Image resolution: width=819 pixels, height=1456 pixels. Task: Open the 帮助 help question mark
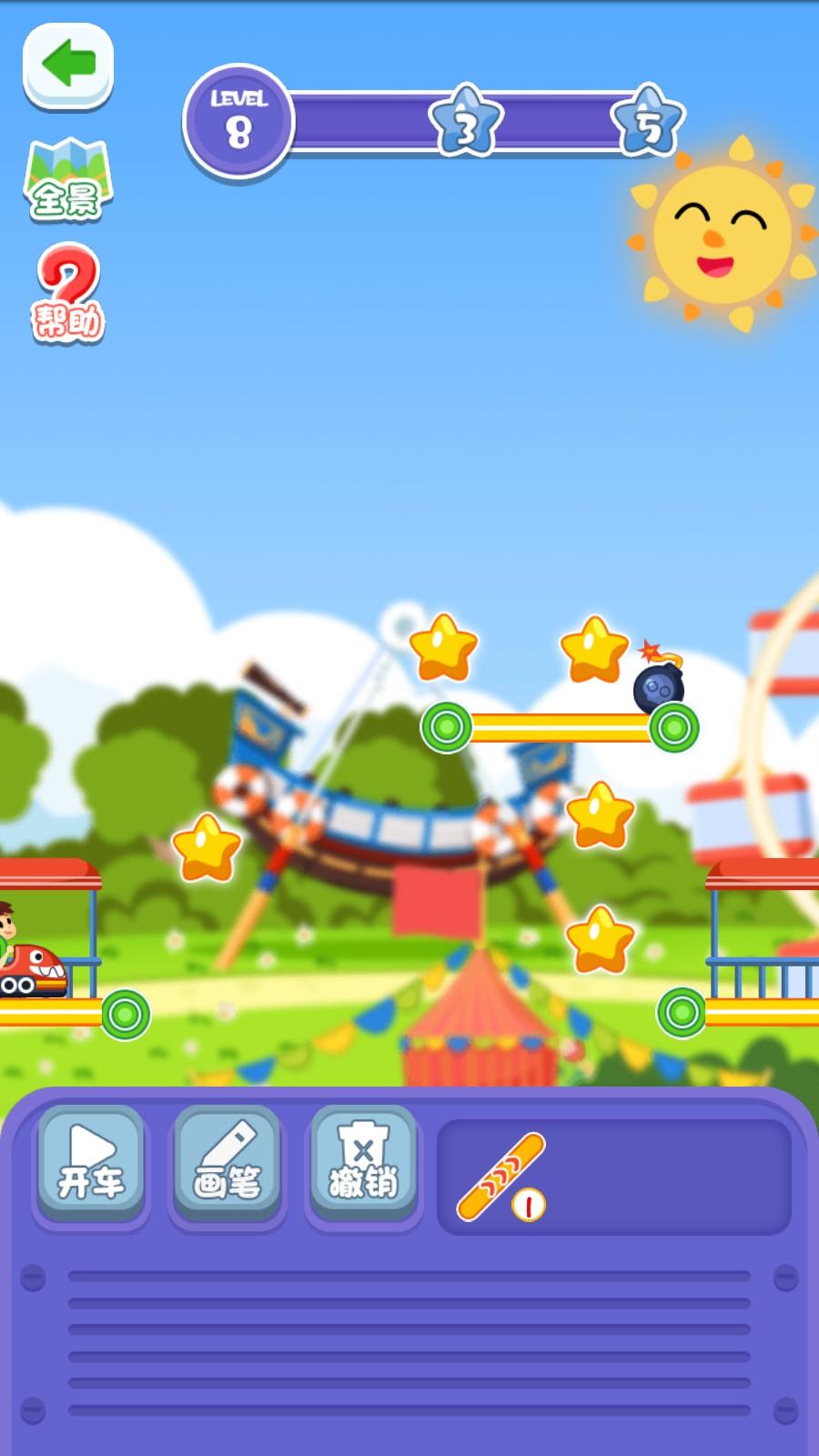click(x=68, y=294)
